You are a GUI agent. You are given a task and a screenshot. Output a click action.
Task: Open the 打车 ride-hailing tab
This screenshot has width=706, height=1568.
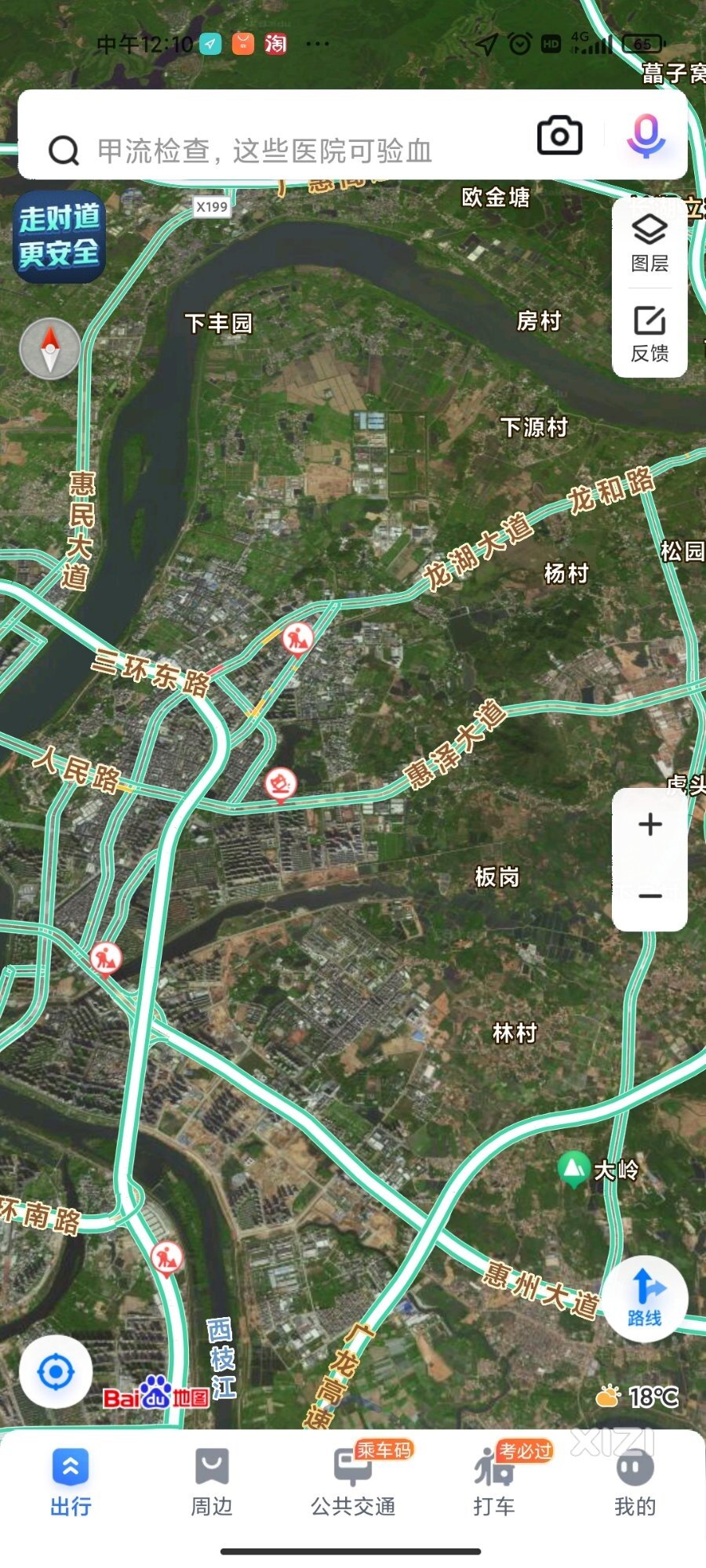pos(494,1482)
